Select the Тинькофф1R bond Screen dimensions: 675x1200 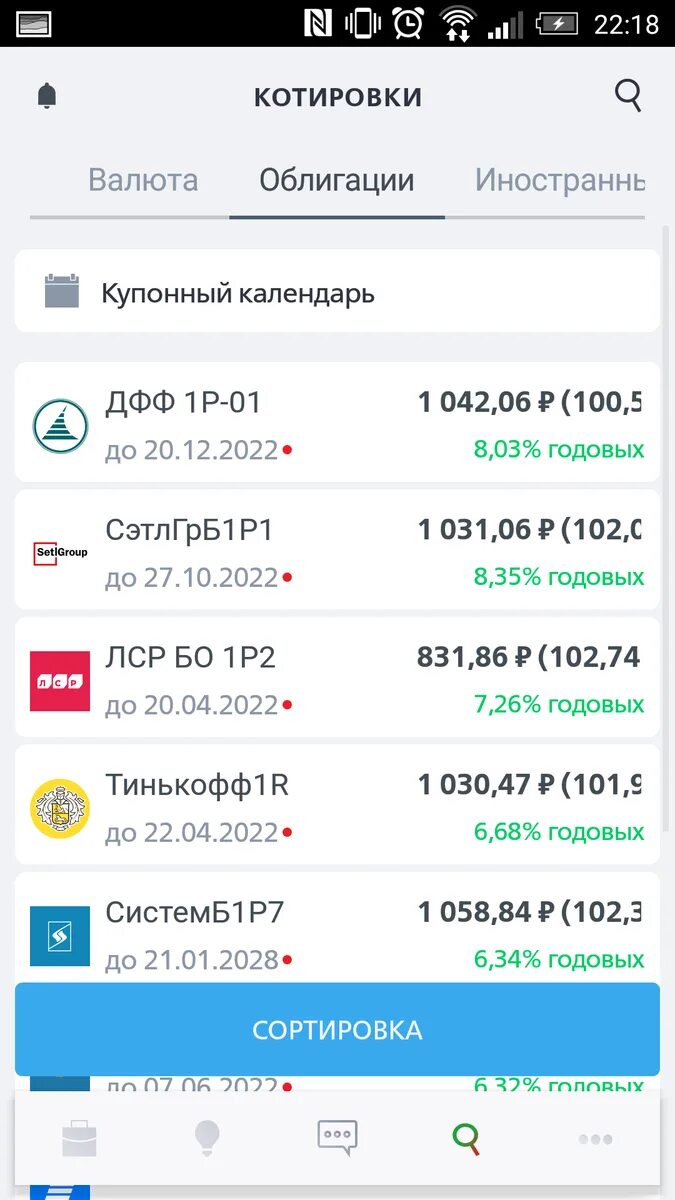(337, 806)
